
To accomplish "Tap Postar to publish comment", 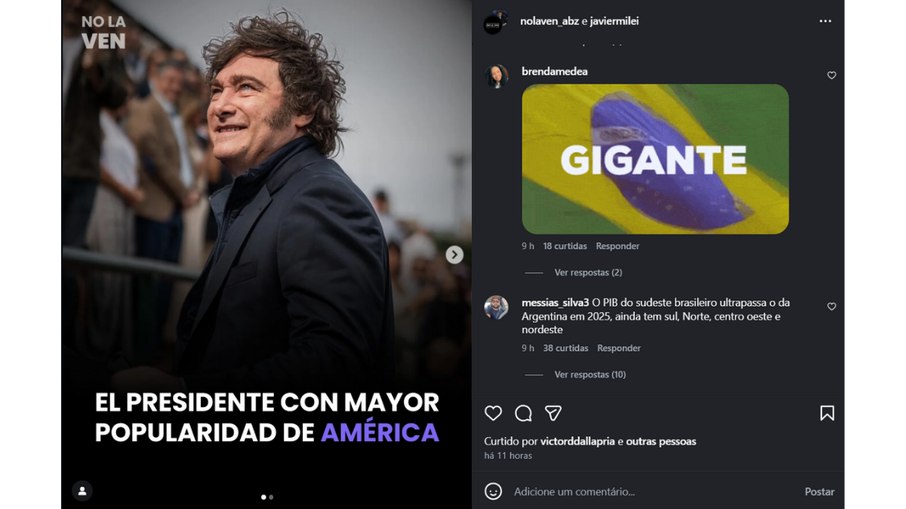I will click(x=819, y=492).
